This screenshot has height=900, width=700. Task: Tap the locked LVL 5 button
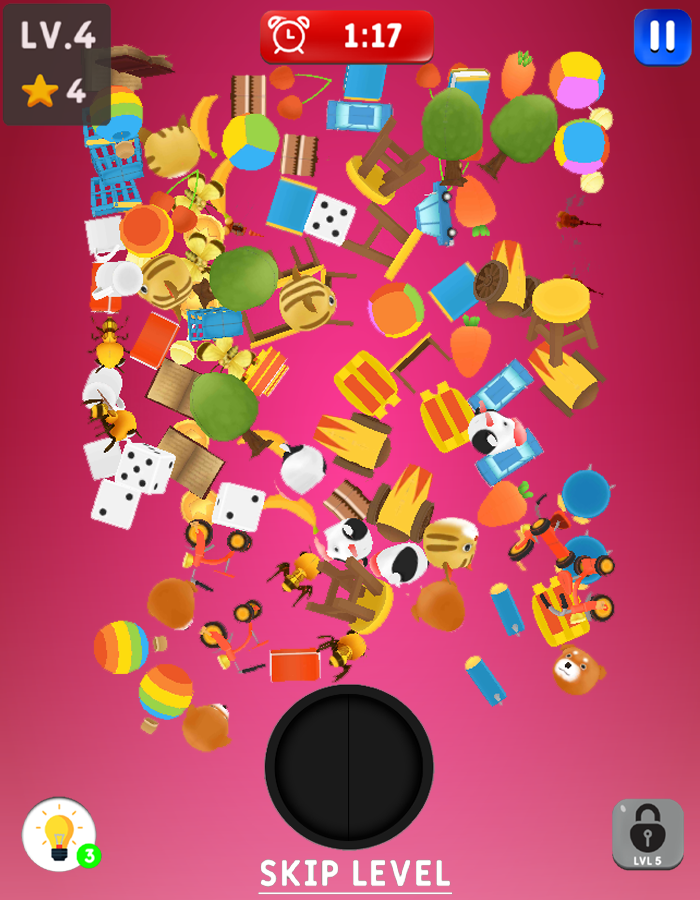[x=647, y=833]
